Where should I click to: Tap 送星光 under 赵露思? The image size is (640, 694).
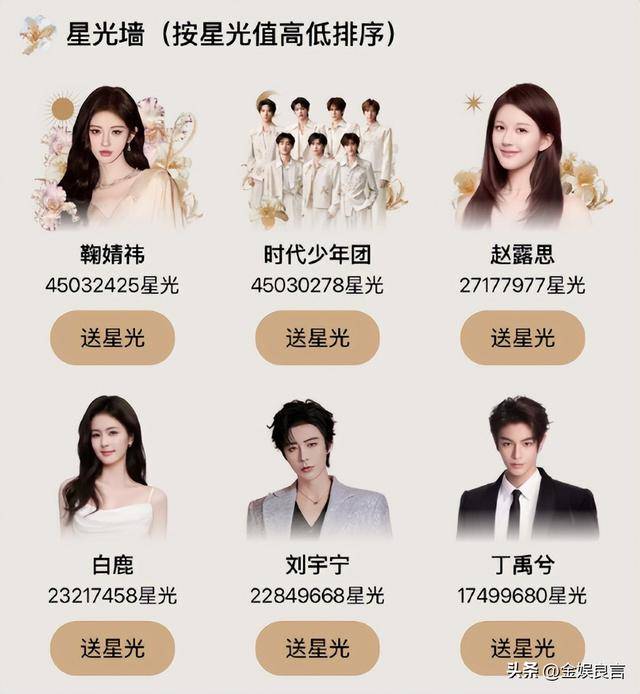click(x=522, y=338)
